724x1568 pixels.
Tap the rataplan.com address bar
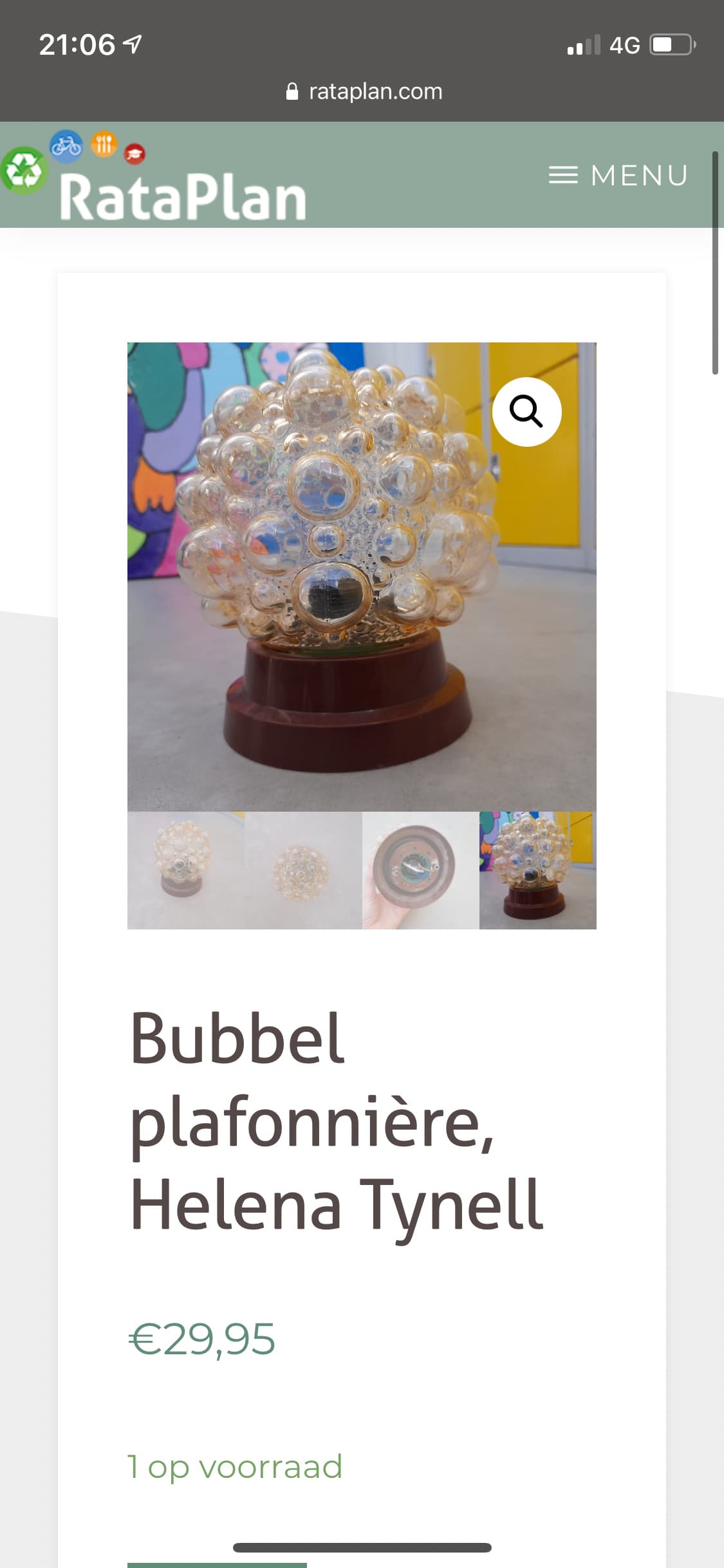tap(364, 91)
